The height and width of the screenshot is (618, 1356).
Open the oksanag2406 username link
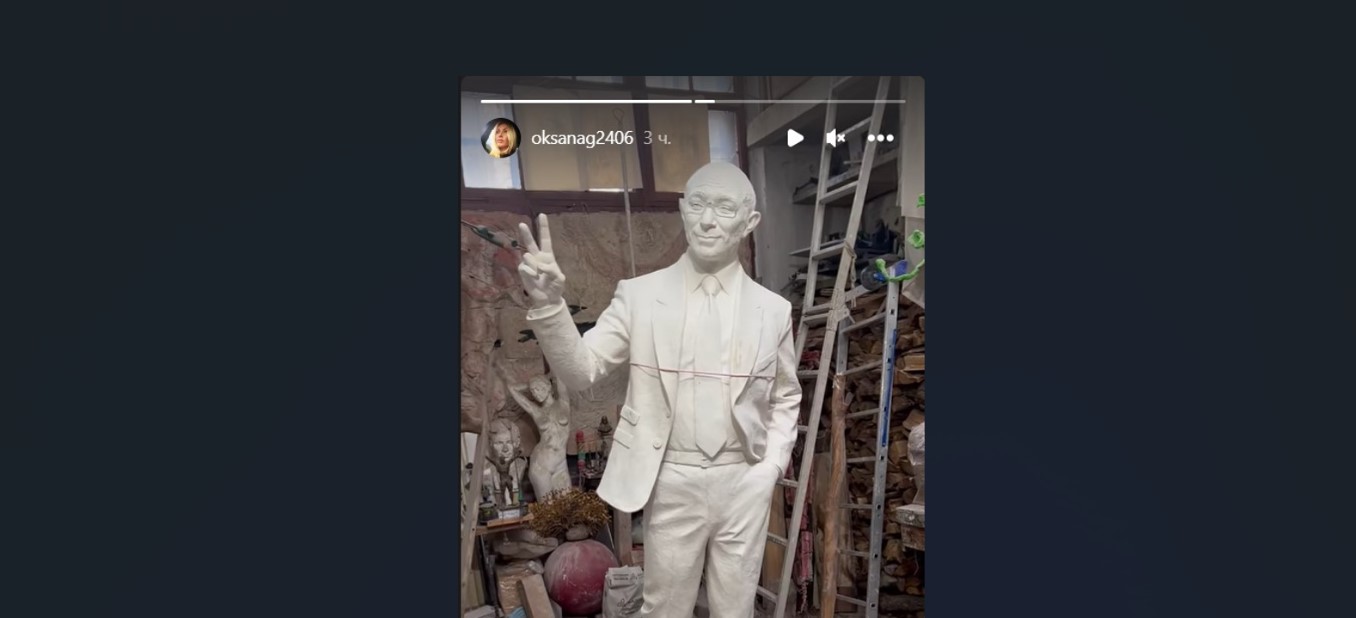tap(582, 138)
